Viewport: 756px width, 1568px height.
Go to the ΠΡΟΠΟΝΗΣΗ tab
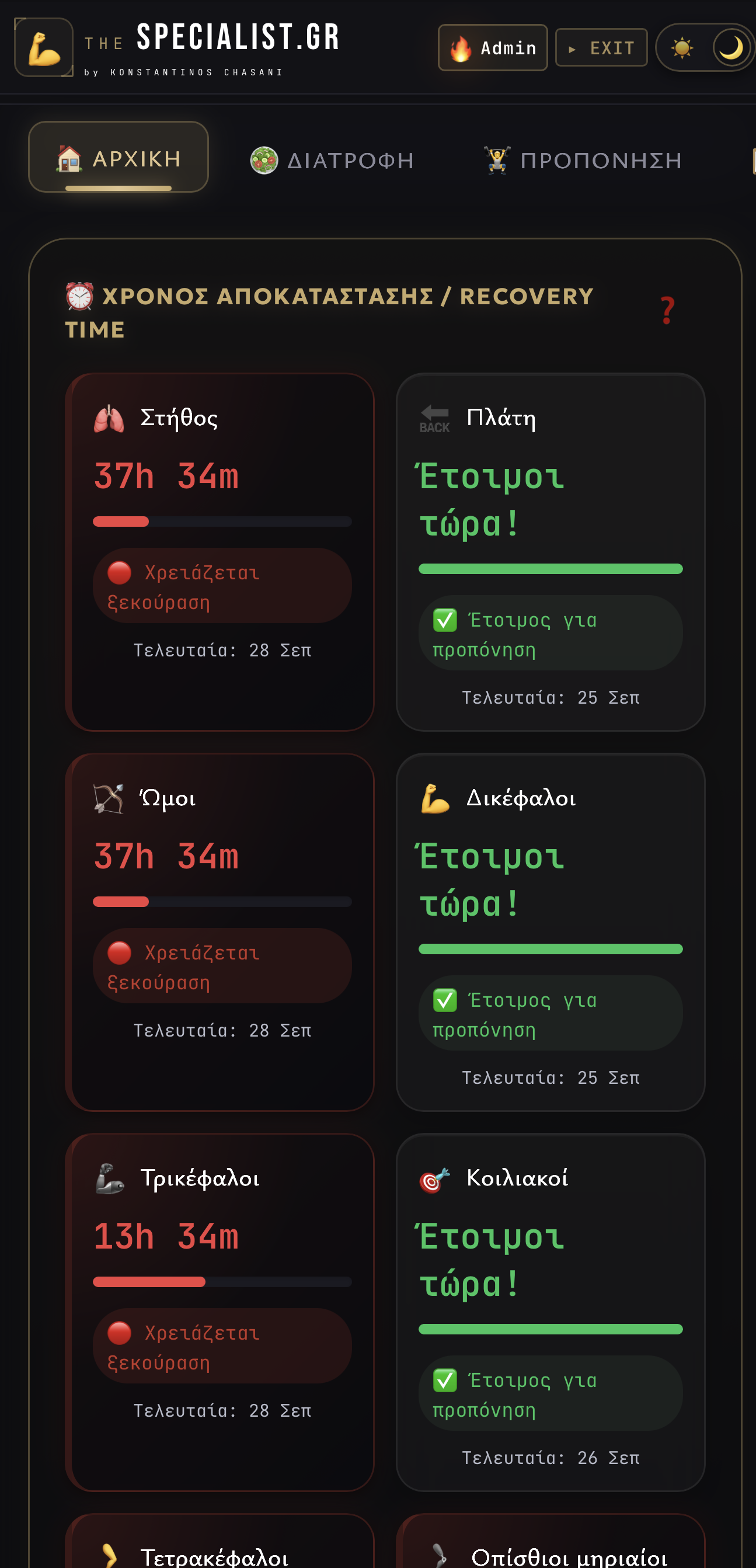click(x=583, y=160)
